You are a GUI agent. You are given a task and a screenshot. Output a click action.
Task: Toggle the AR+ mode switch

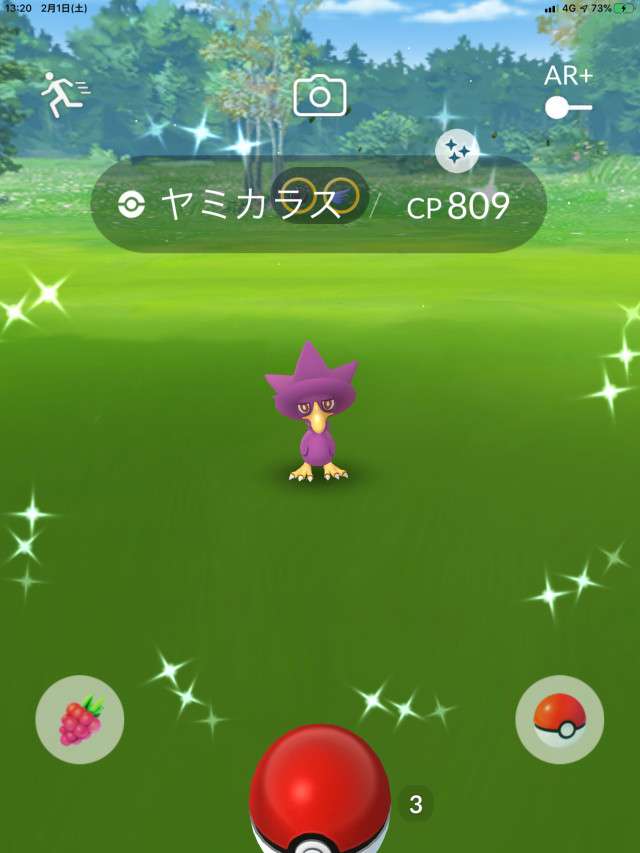click(x=567, y=105)
